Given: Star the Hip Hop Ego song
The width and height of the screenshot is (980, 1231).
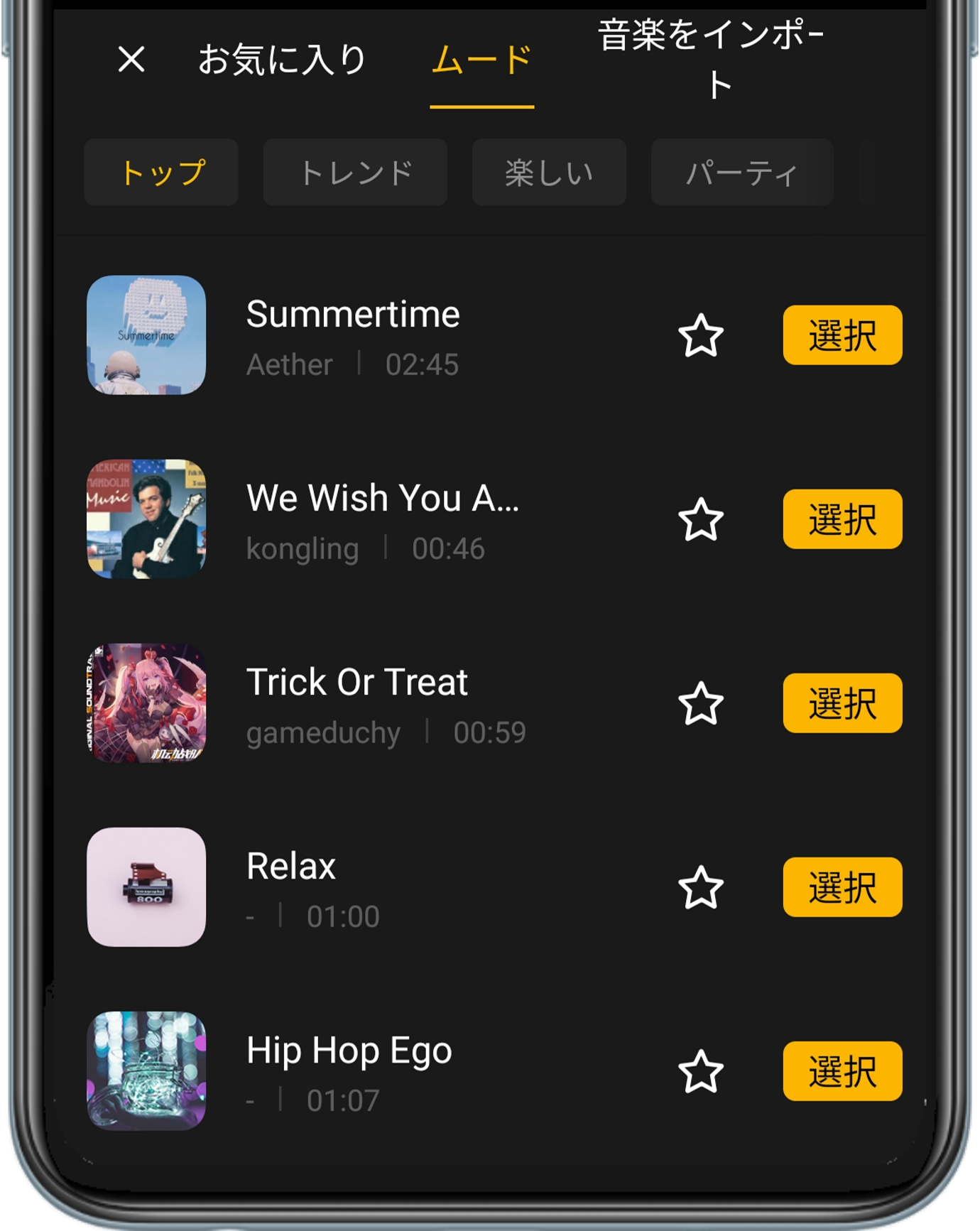Looking at the screenshot, I should tap(701, 1071).
